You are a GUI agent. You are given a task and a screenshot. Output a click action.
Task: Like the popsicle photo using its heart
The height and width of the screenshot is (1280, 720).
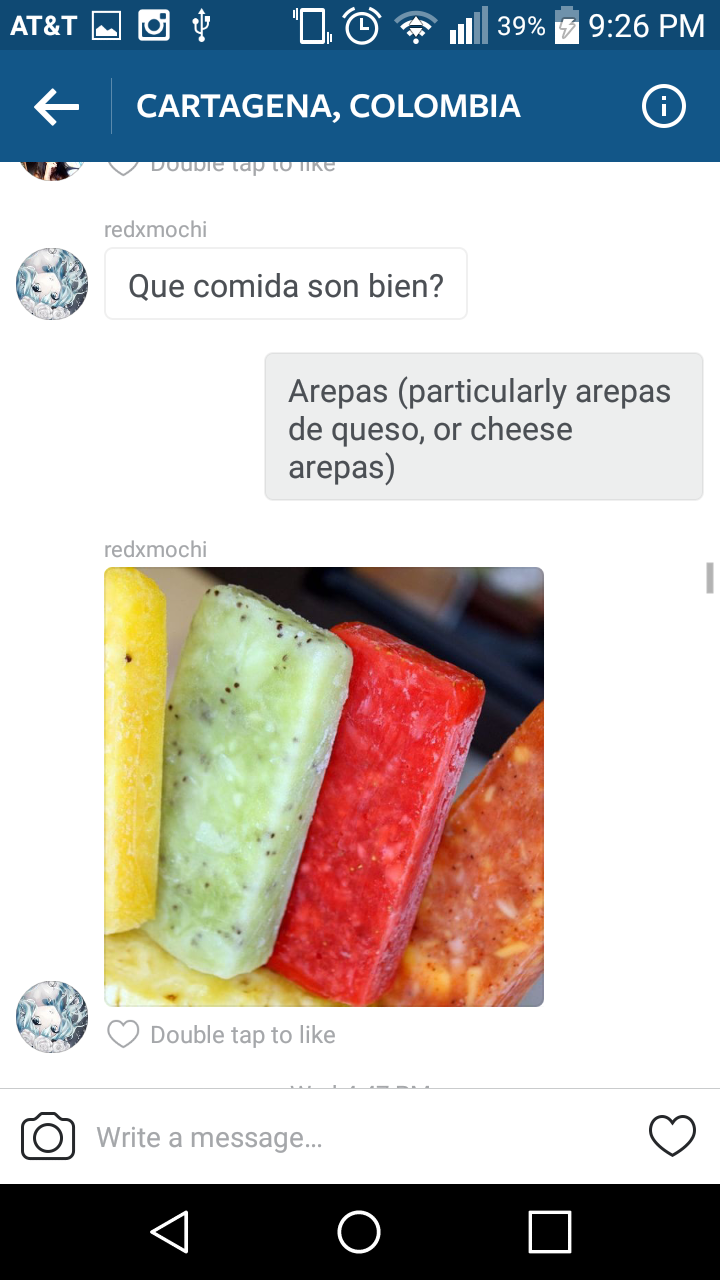[123, 1034]
